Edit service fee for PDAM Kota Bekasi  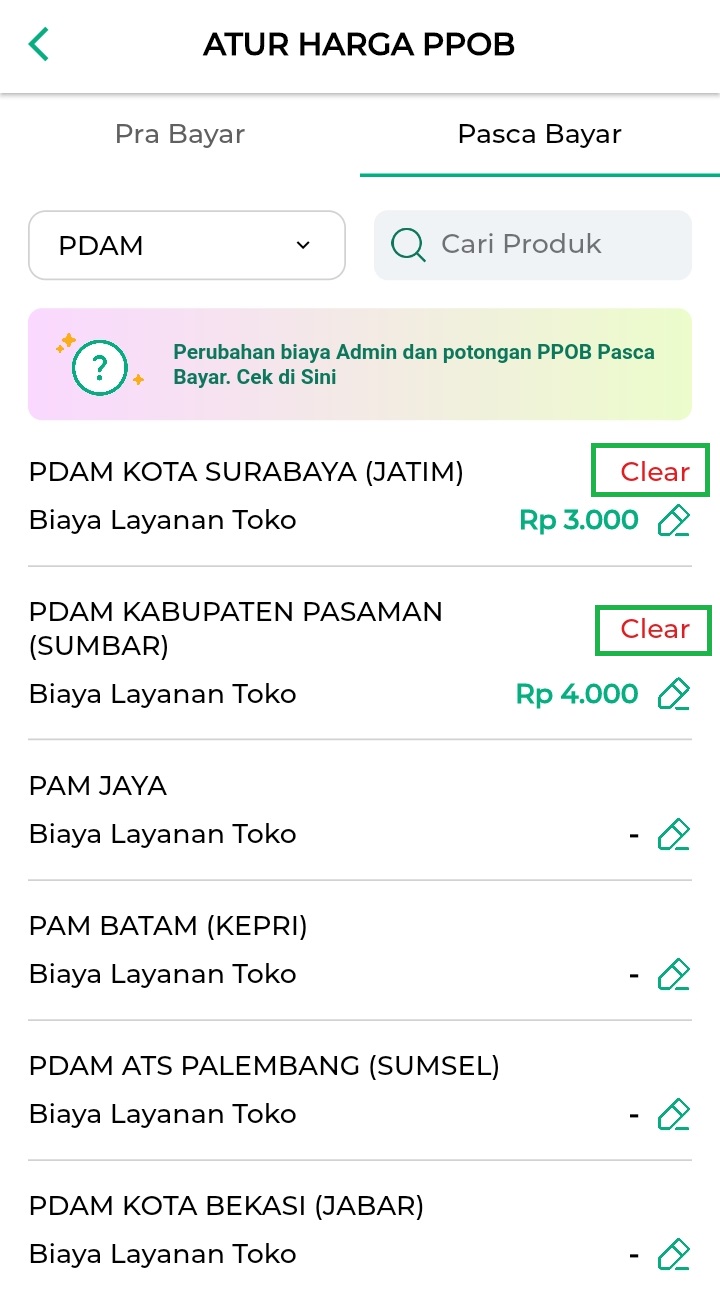pos(674,1254)
